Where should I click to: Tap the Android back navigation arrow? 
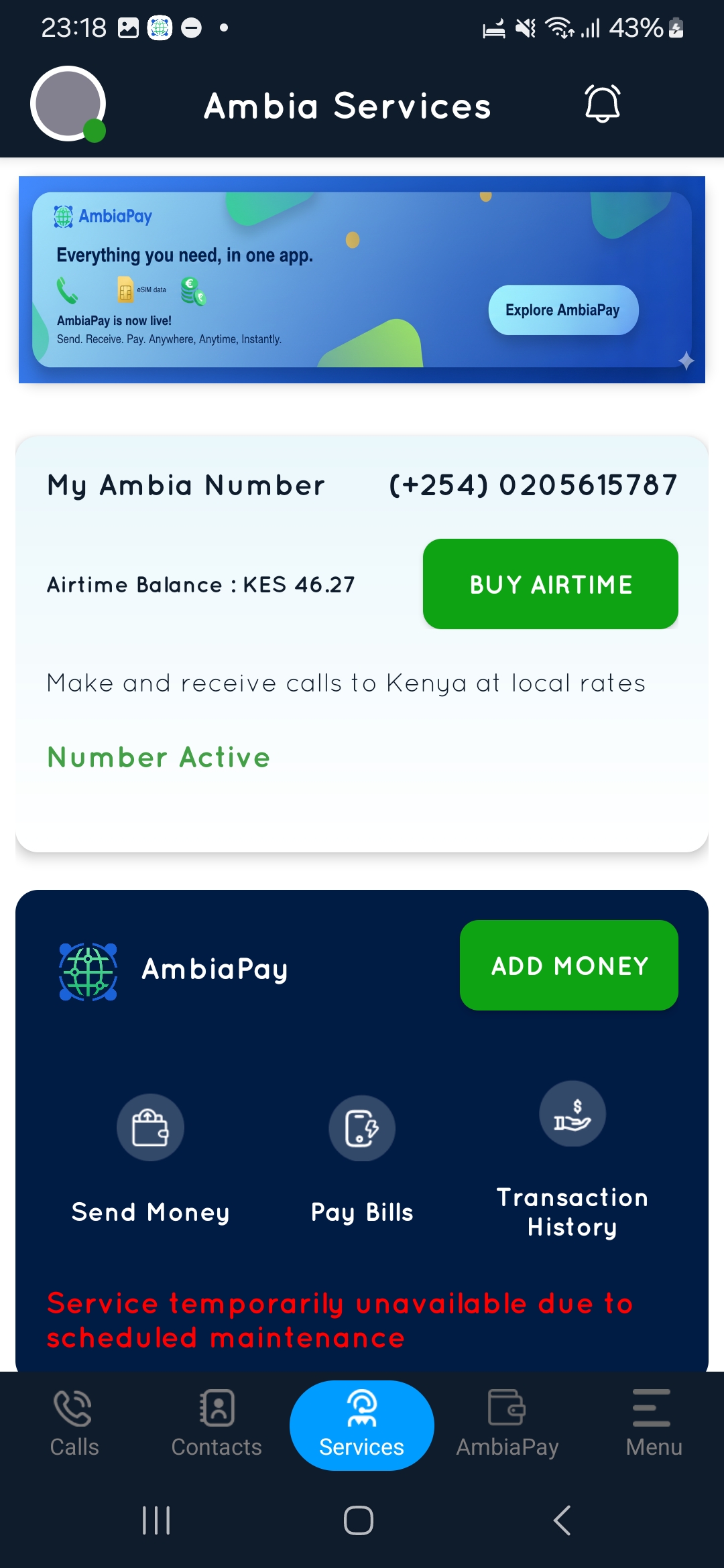pos(562,1522)
